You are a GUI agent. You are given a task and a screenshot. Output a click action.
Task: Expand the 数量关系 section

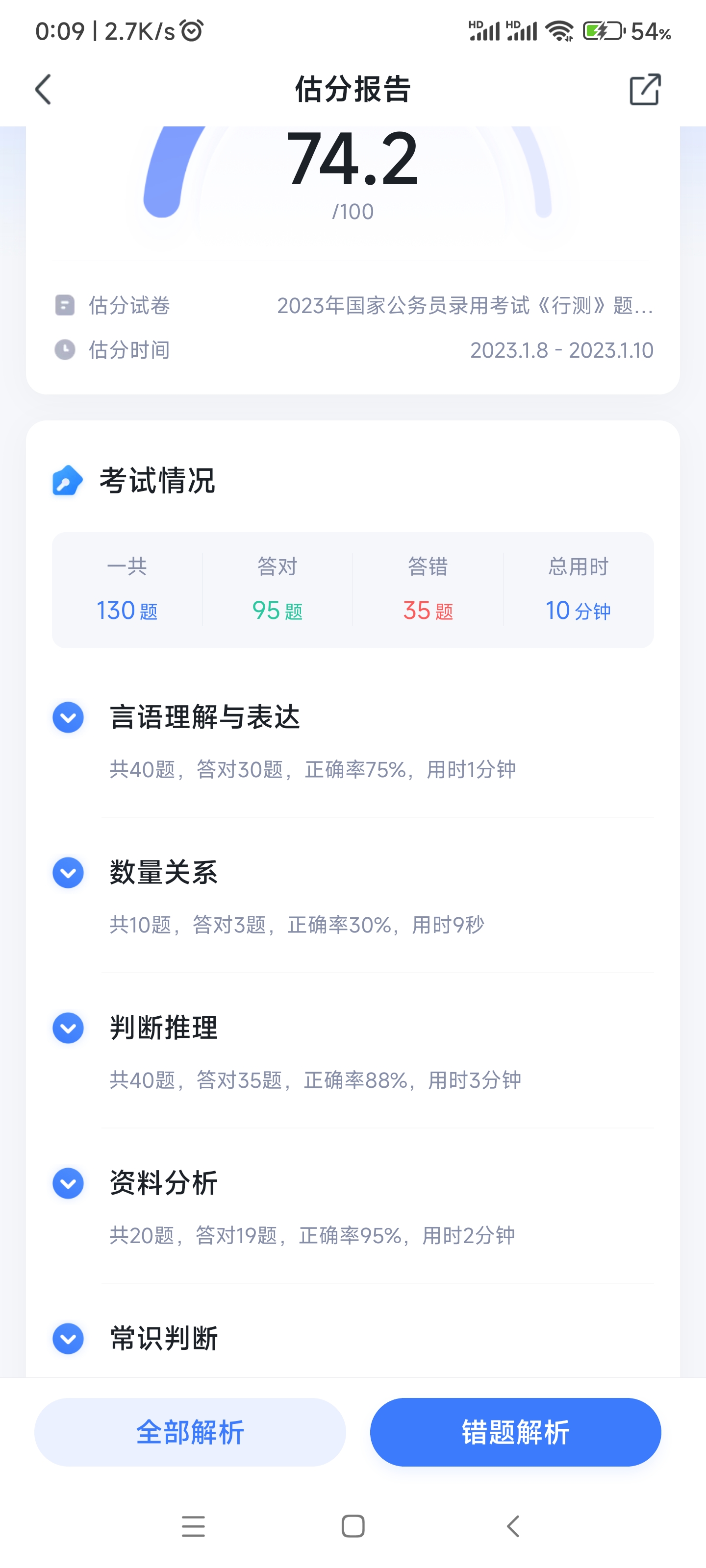point(68,872)
